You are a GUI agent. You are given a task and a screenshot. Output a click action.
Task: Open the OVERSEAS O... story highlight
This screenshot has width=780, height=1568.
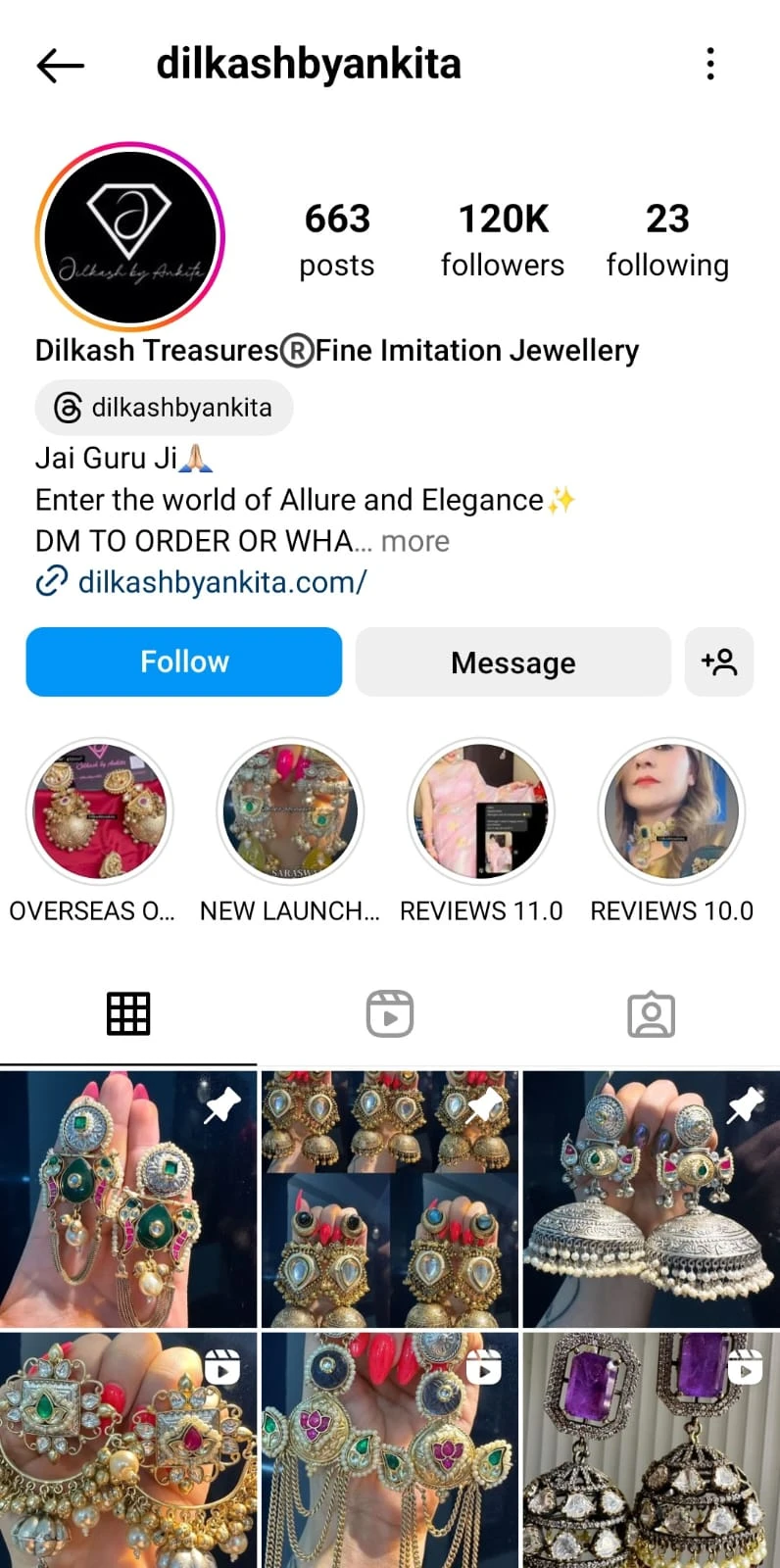[99, 811]
